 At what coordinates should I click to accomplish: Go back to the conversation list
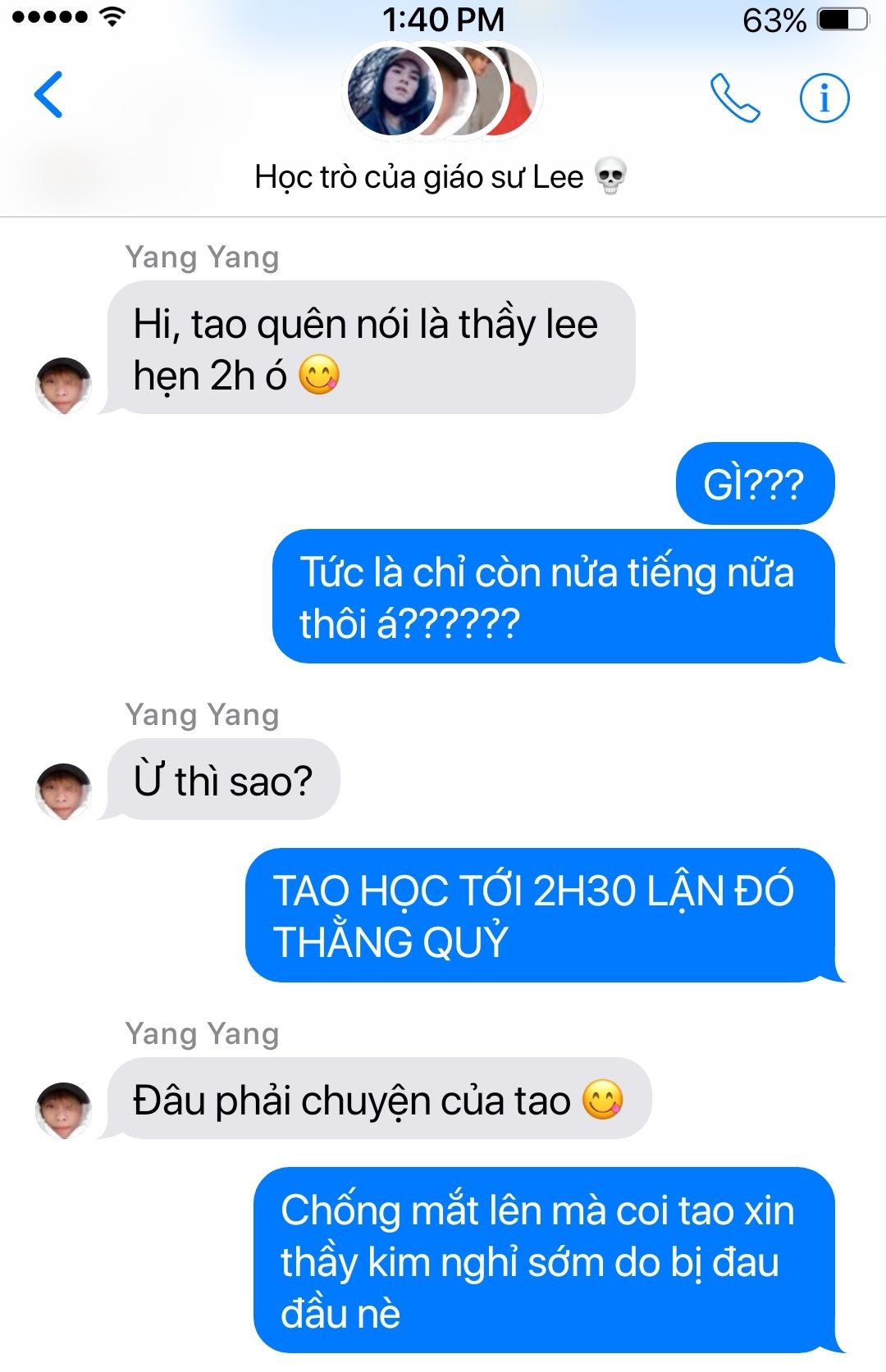click(x=48, y=95)
